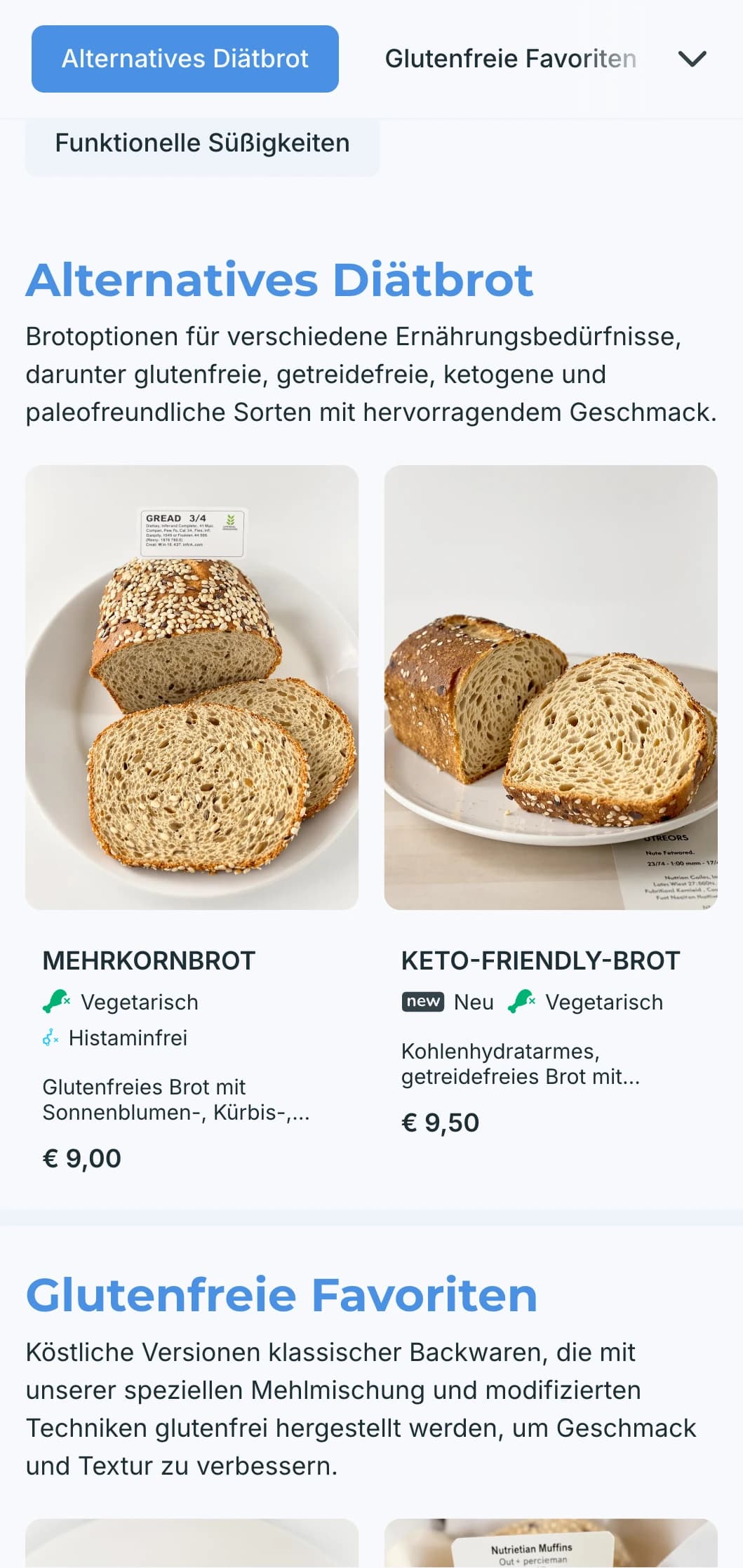Select the Alternatives Diätbrot tab
The image size is (743, 1568).
(185, 59)
